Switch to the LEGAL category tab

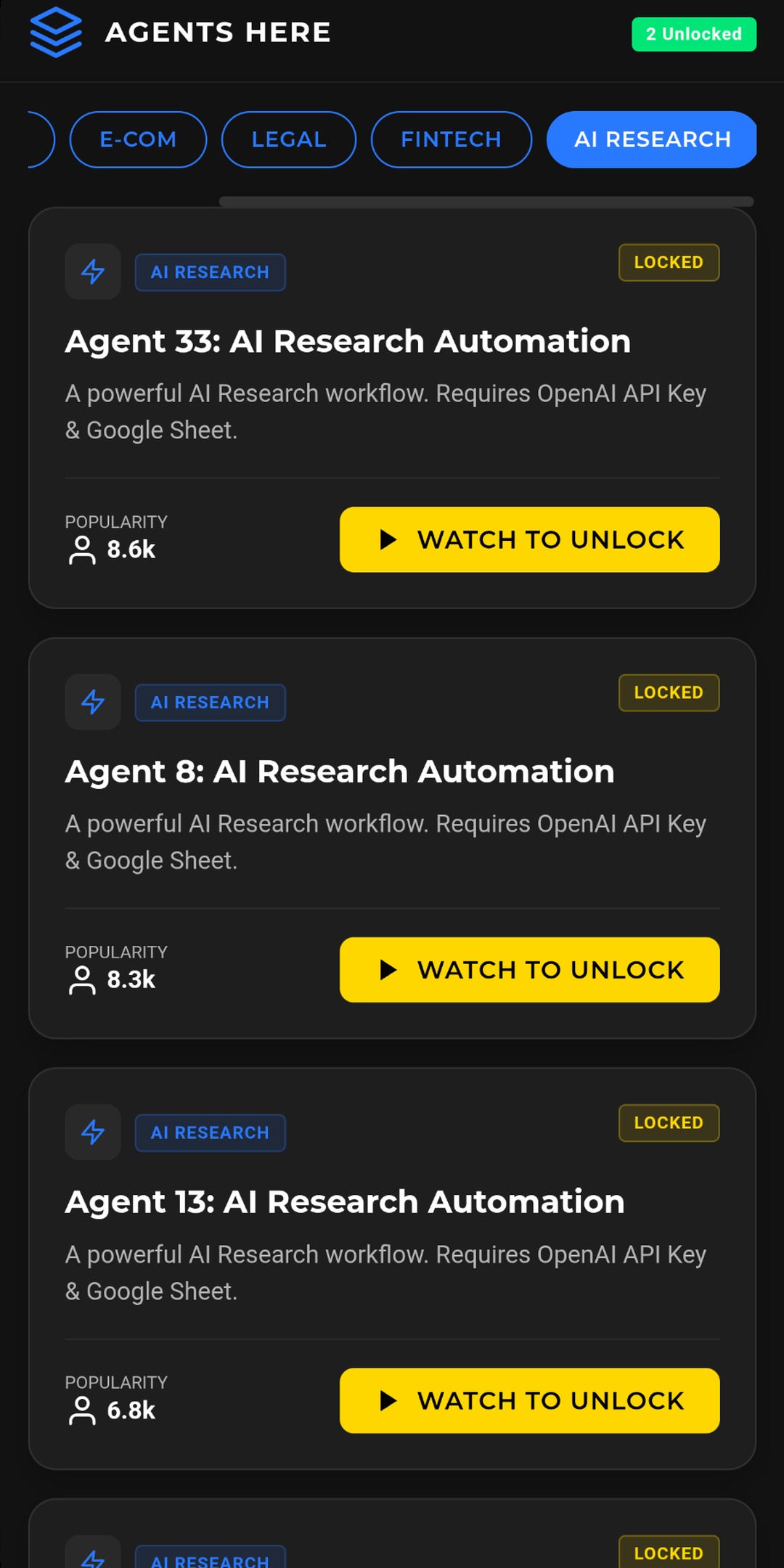(x=288, y=139)
